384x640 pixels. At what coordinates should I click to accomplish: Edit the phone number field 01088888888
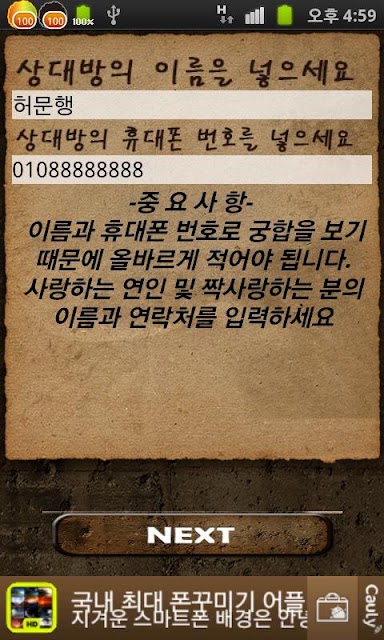click(191, 169)
